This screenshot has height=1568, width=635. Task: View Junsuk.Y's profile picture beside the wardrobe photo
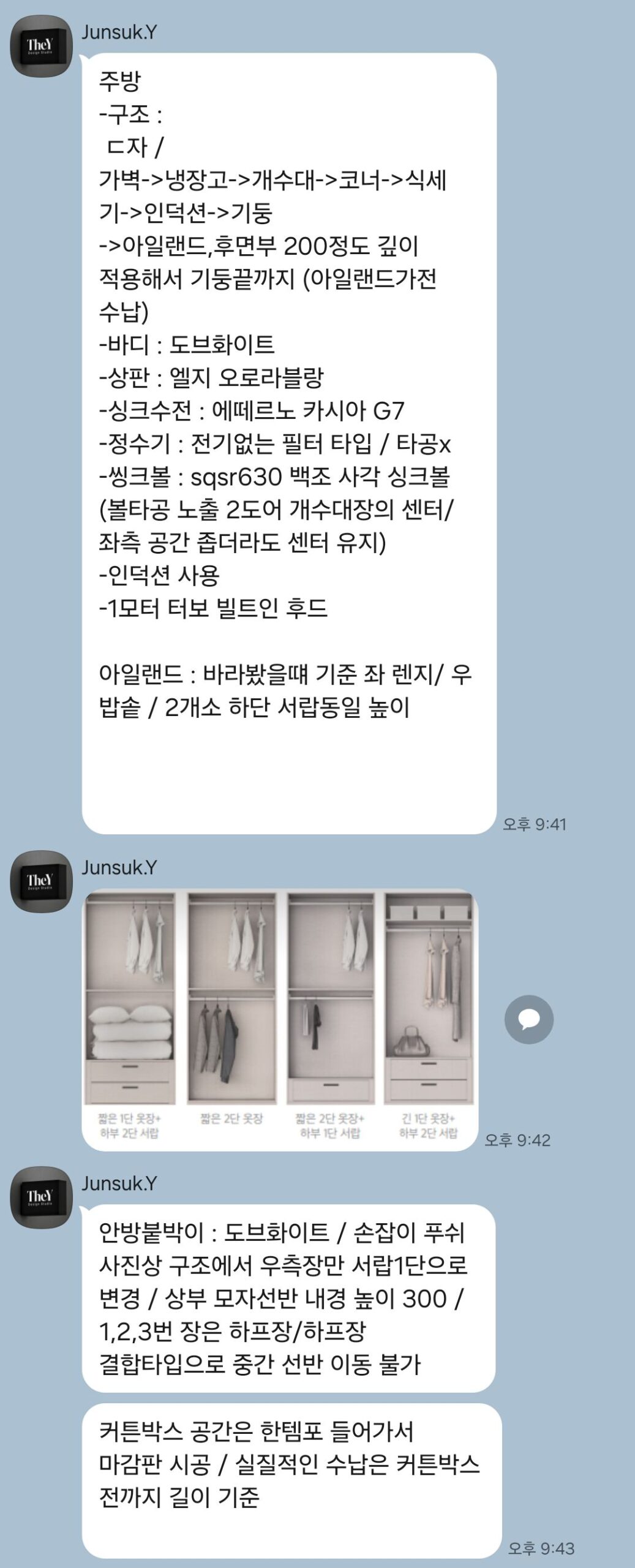click(41, 881)
